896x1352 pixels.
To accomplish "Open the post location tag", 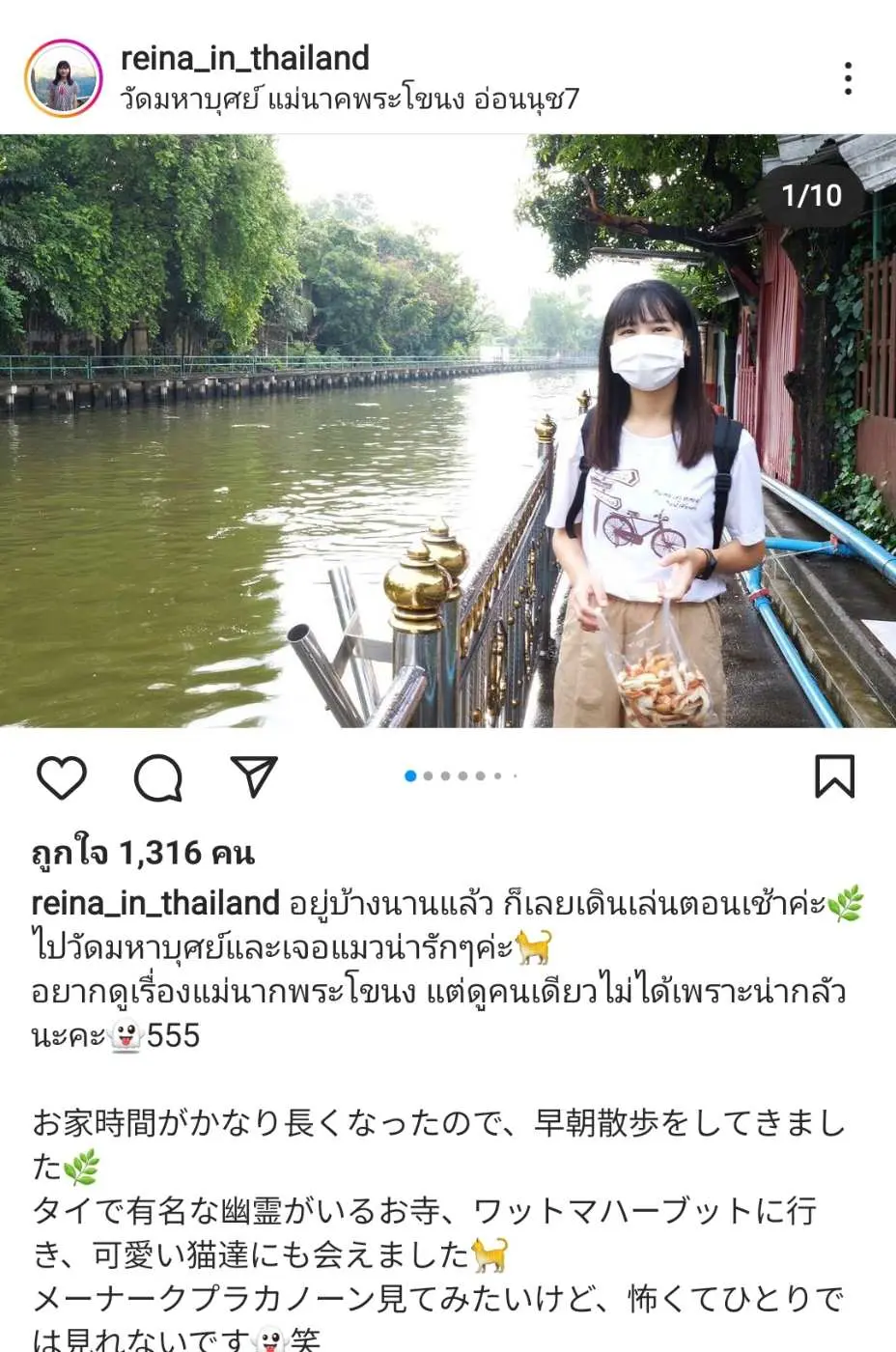I will click(x=349, y=99).
